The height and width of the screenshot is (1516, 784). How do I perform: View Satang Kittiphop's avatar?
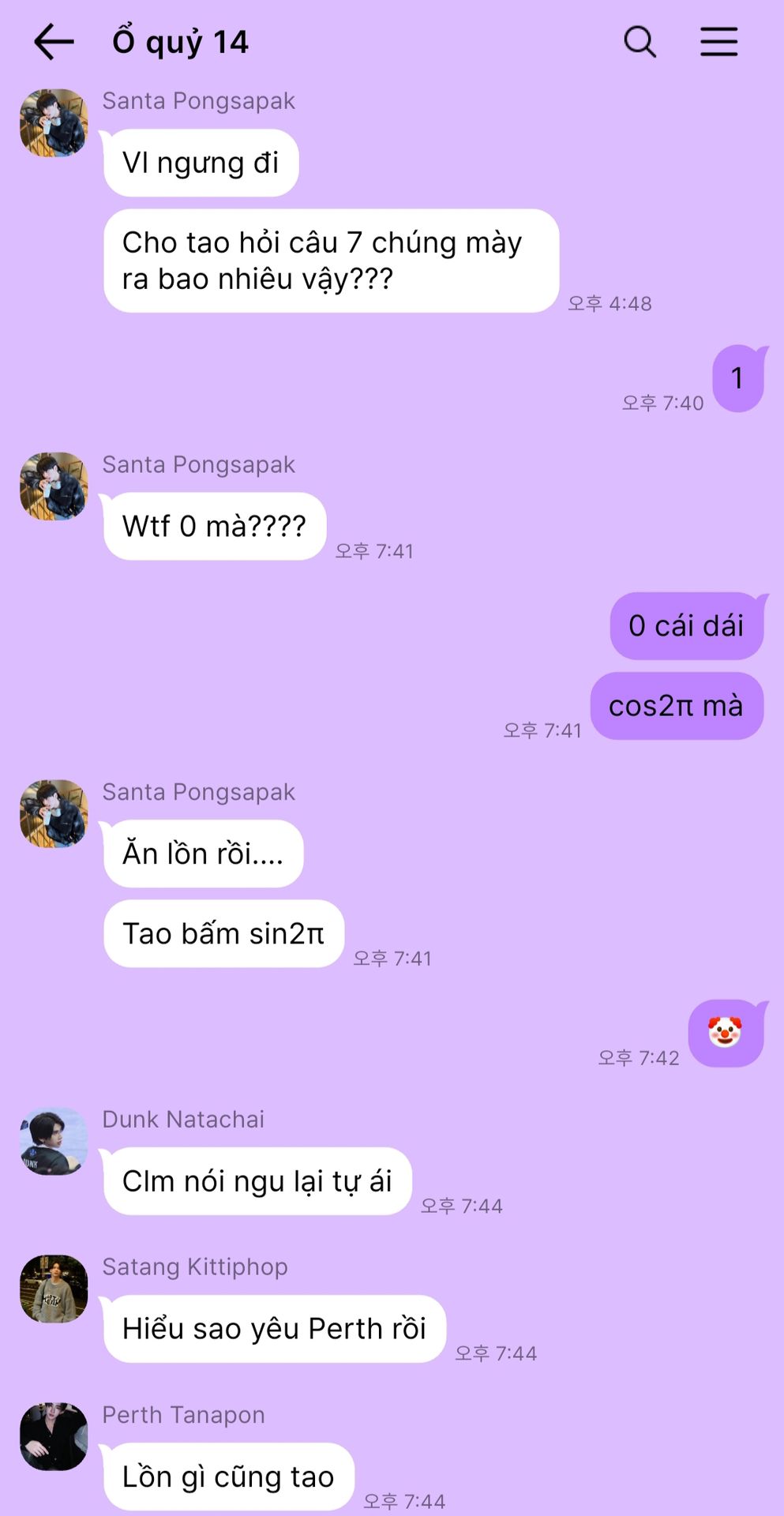point(54,1289)
